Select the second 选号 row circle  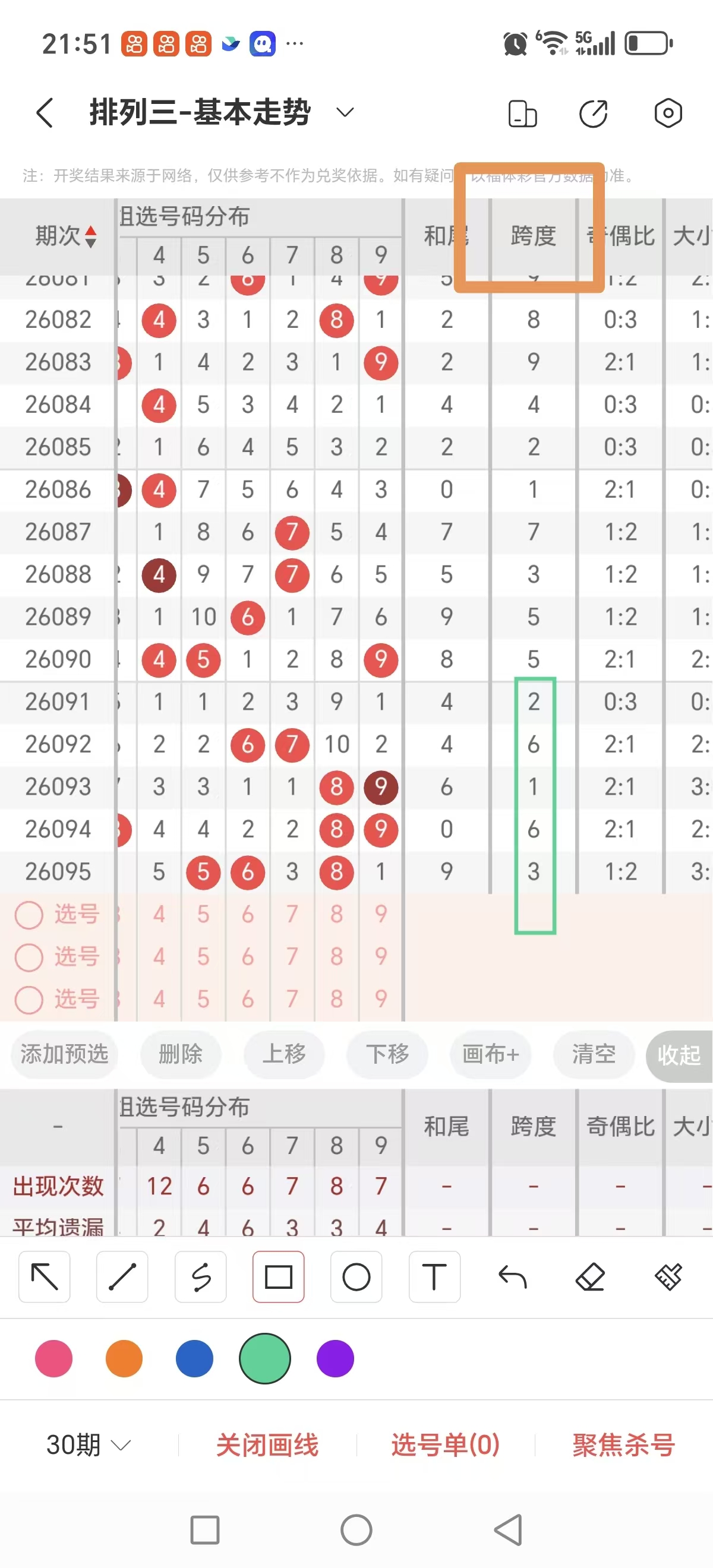(29, 957)
